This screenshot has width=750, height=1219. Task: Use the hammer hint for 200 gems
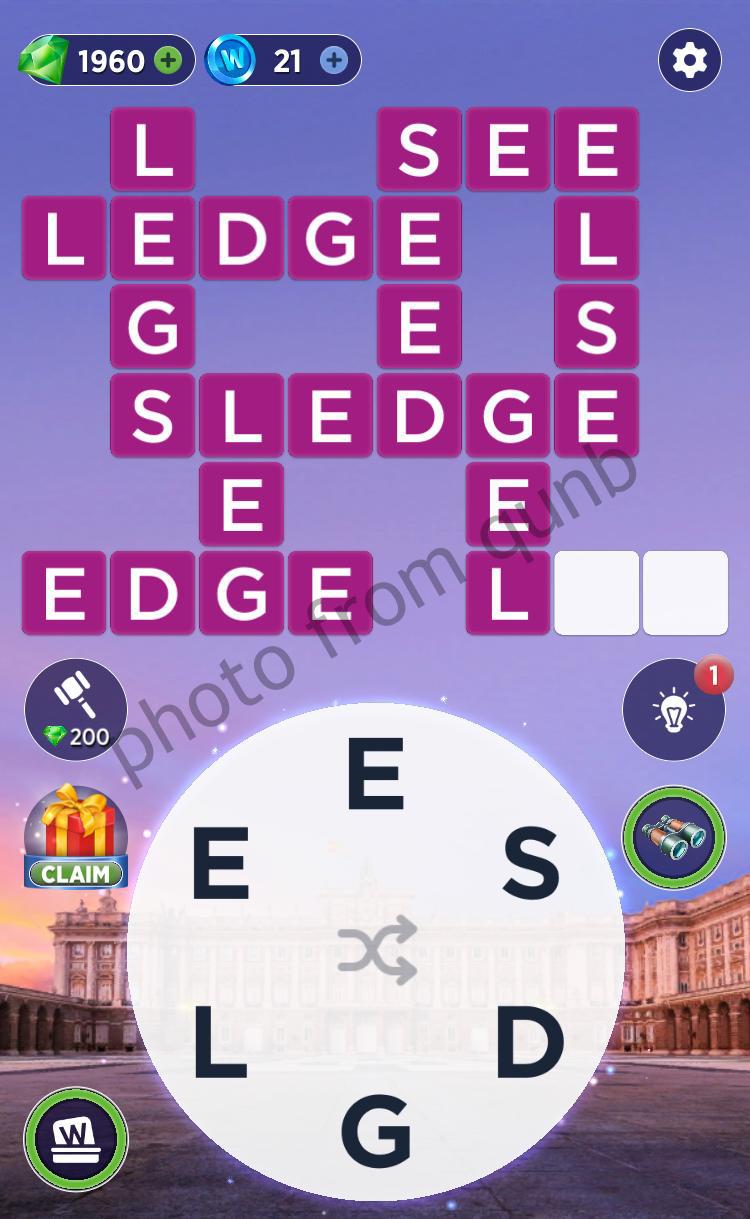point(76,709)
